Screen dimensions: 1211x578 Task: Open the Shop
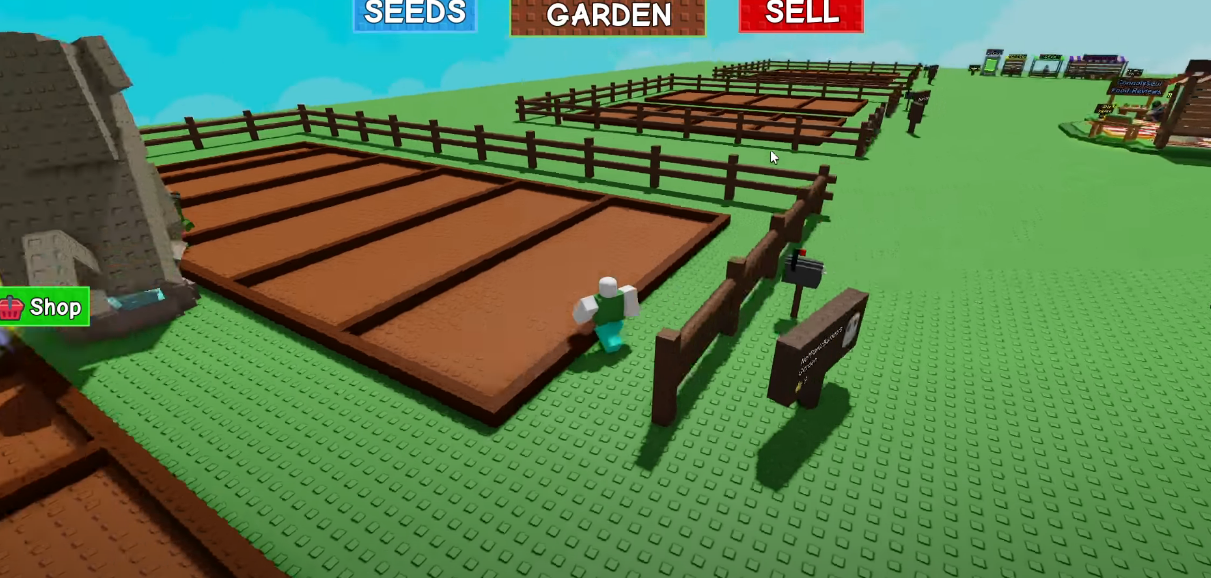click(44, 307)
